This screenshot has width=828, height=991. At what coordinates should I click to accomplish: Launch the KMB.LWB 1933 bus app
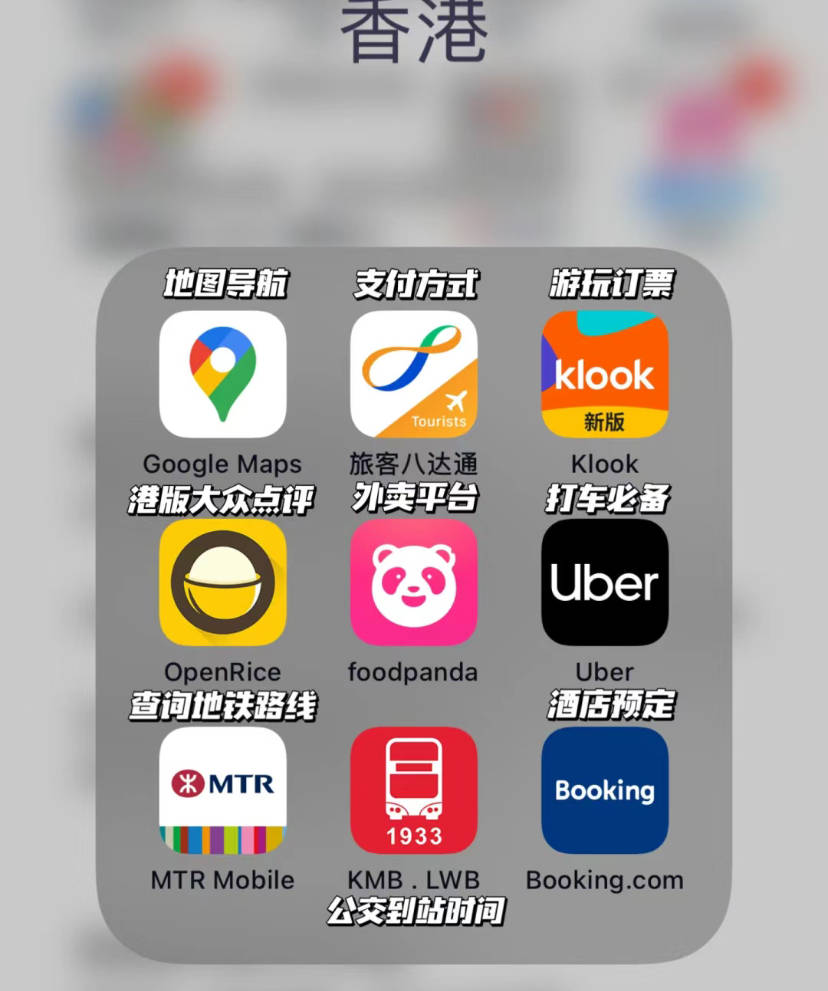point(413,790)
